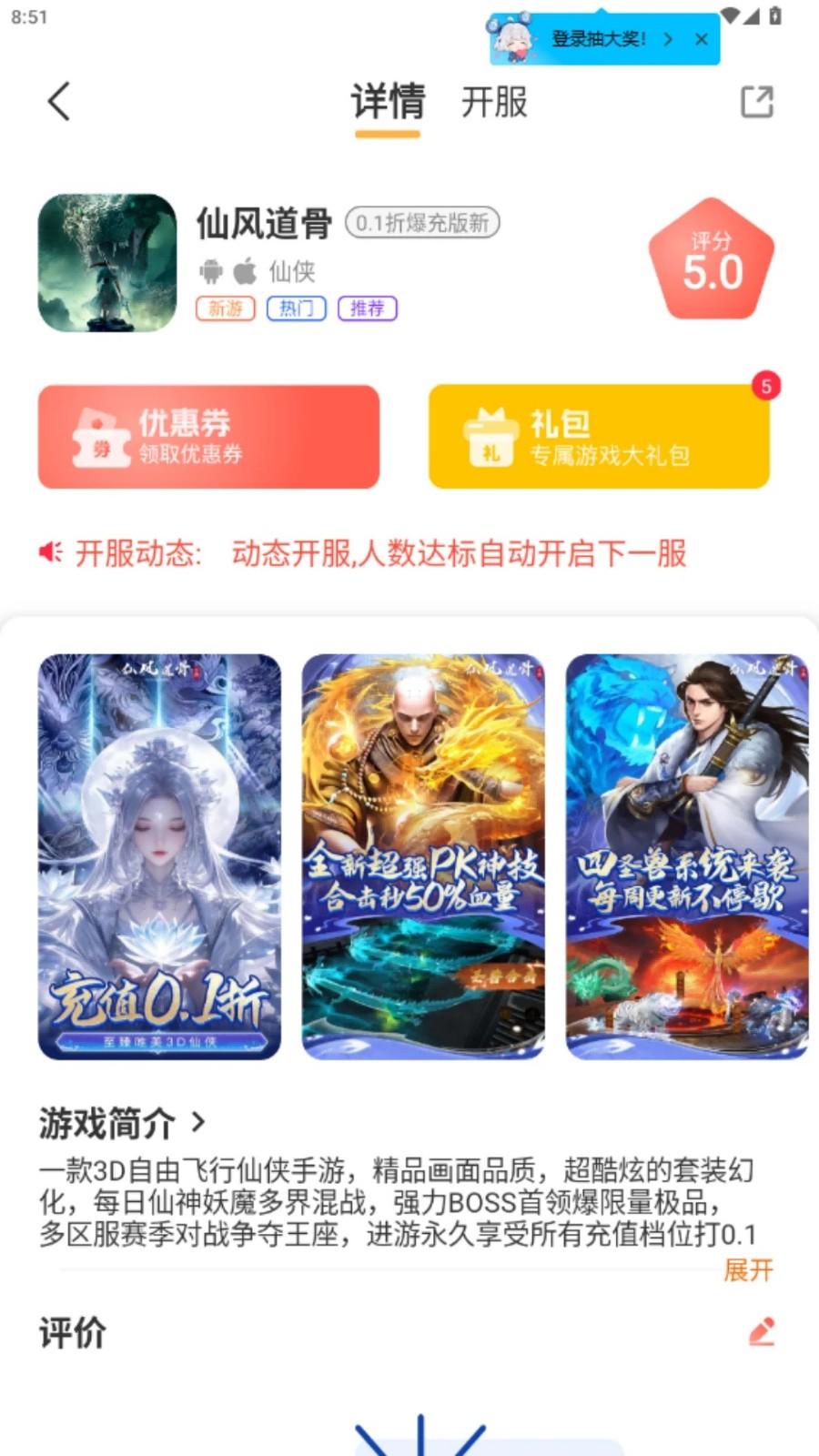Click the megaphone icon beside 开服动态

click(x=48, y=551)
